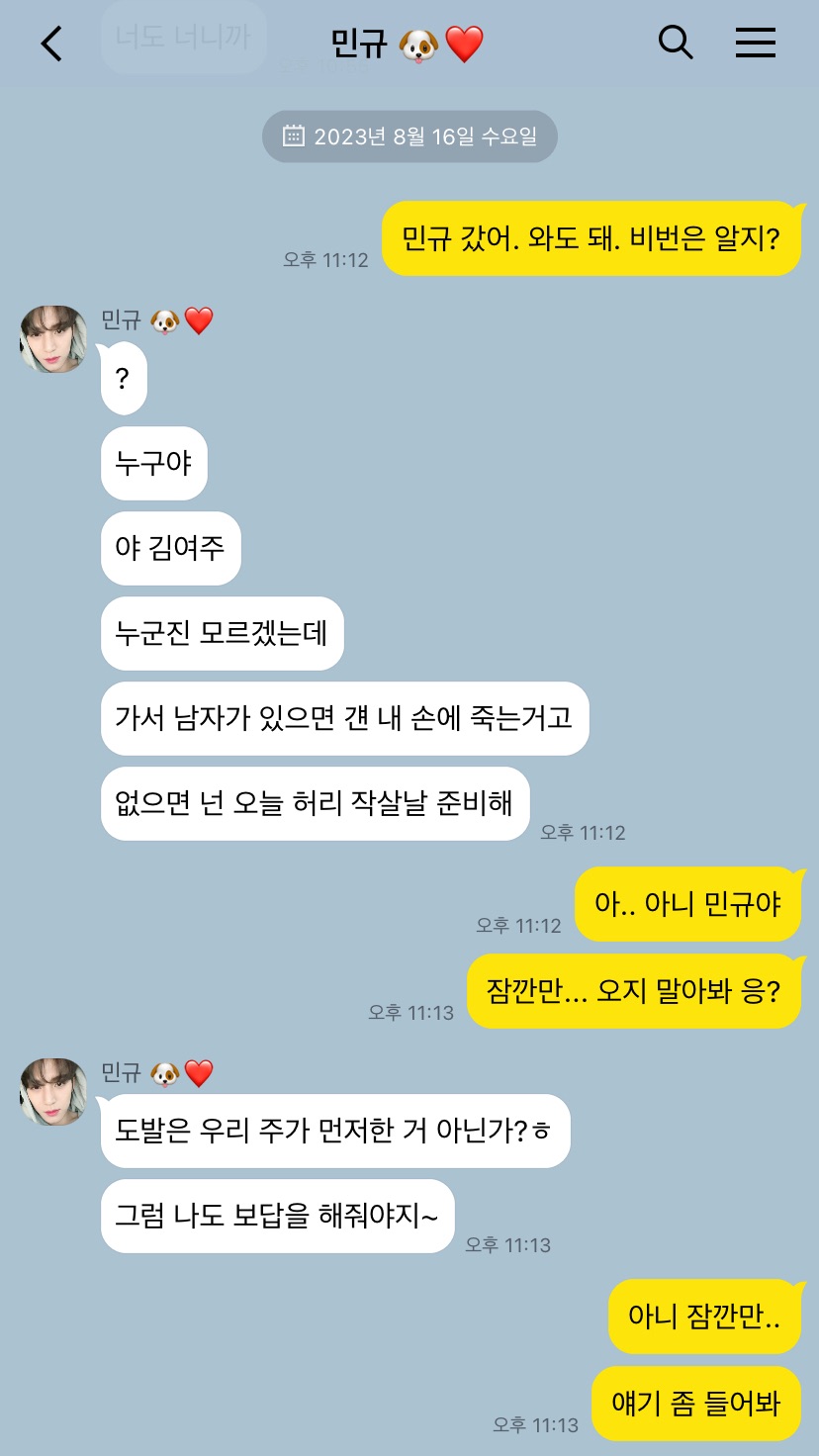The image size is (819, 1456).
Task: Open 민규's avatar next to '도발은 우리 주가' message
Action: [x=53, y=1092]
